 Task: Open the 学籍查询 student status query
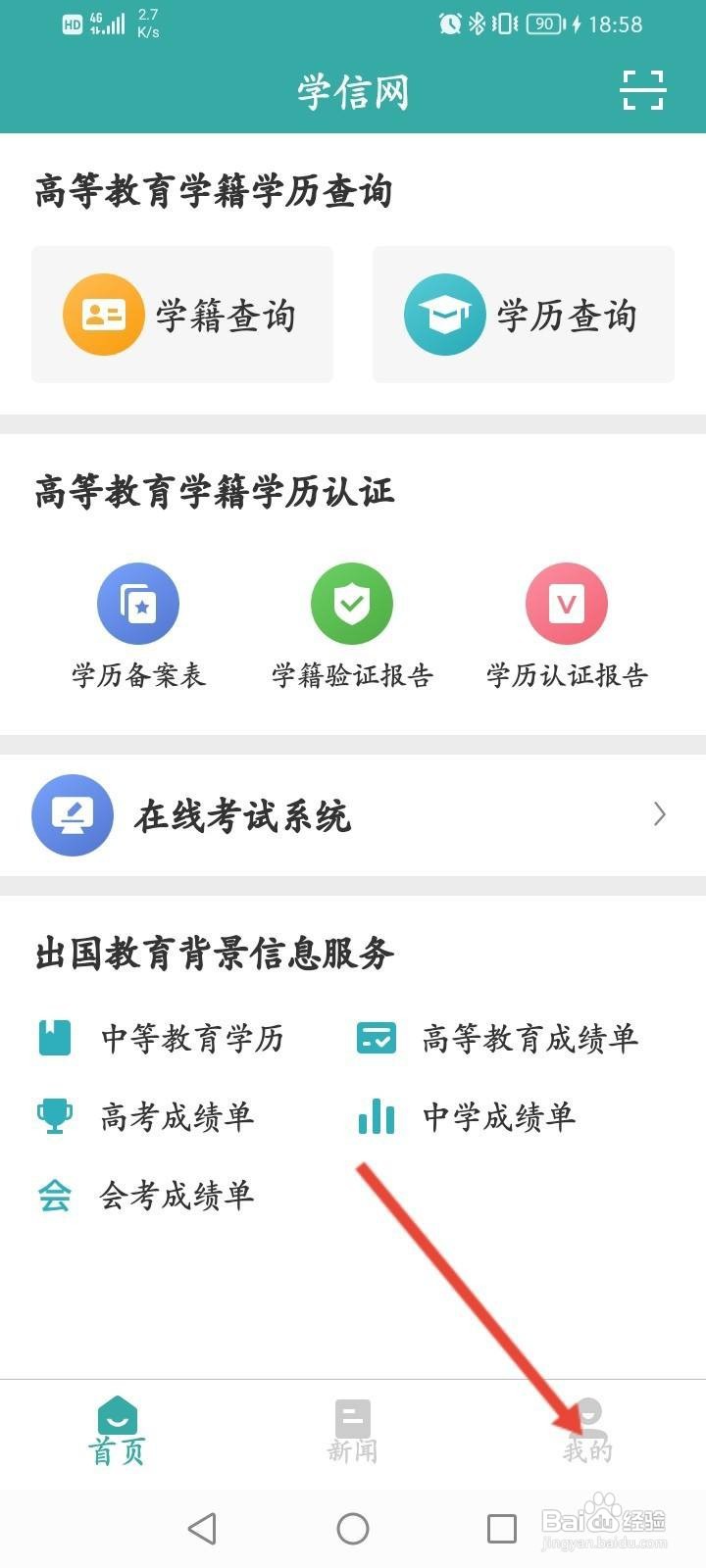(x=182, y=315)
